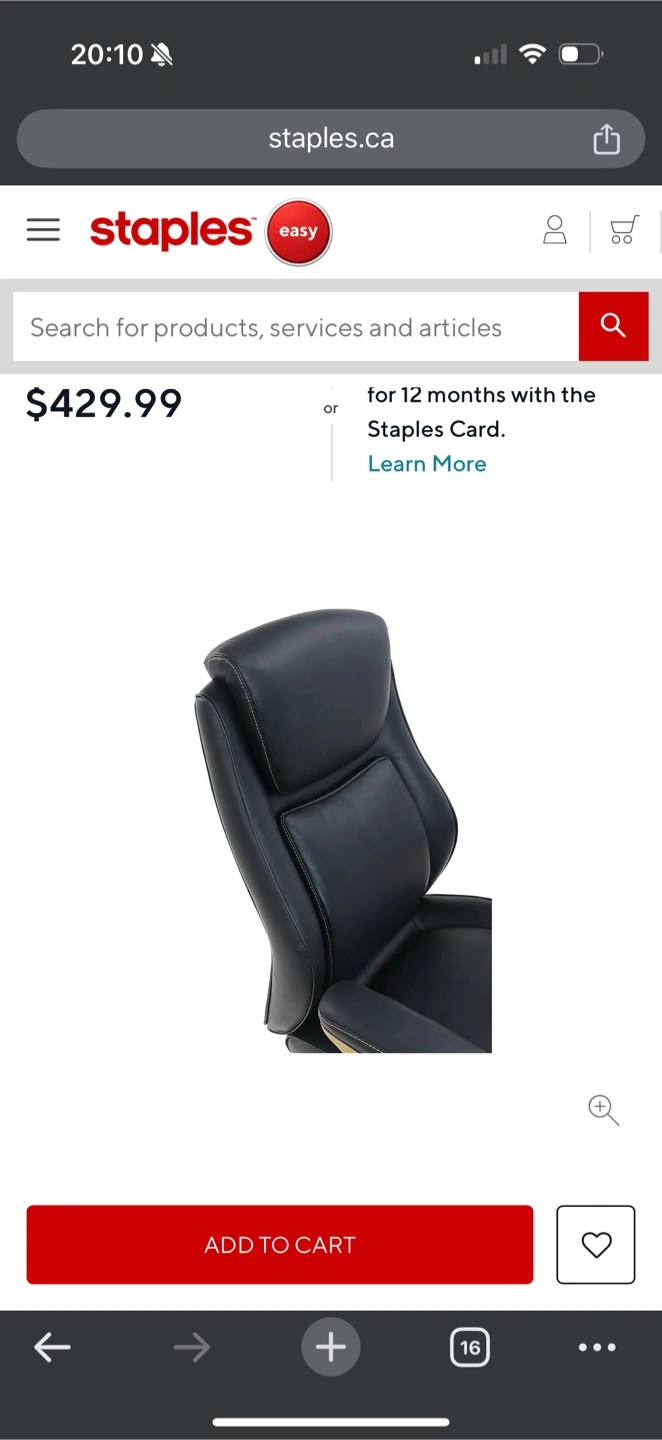Share the page from address bar
The width and height of the screenshot is (662, 1440).
pyautogui.click(x=607, y=139)
